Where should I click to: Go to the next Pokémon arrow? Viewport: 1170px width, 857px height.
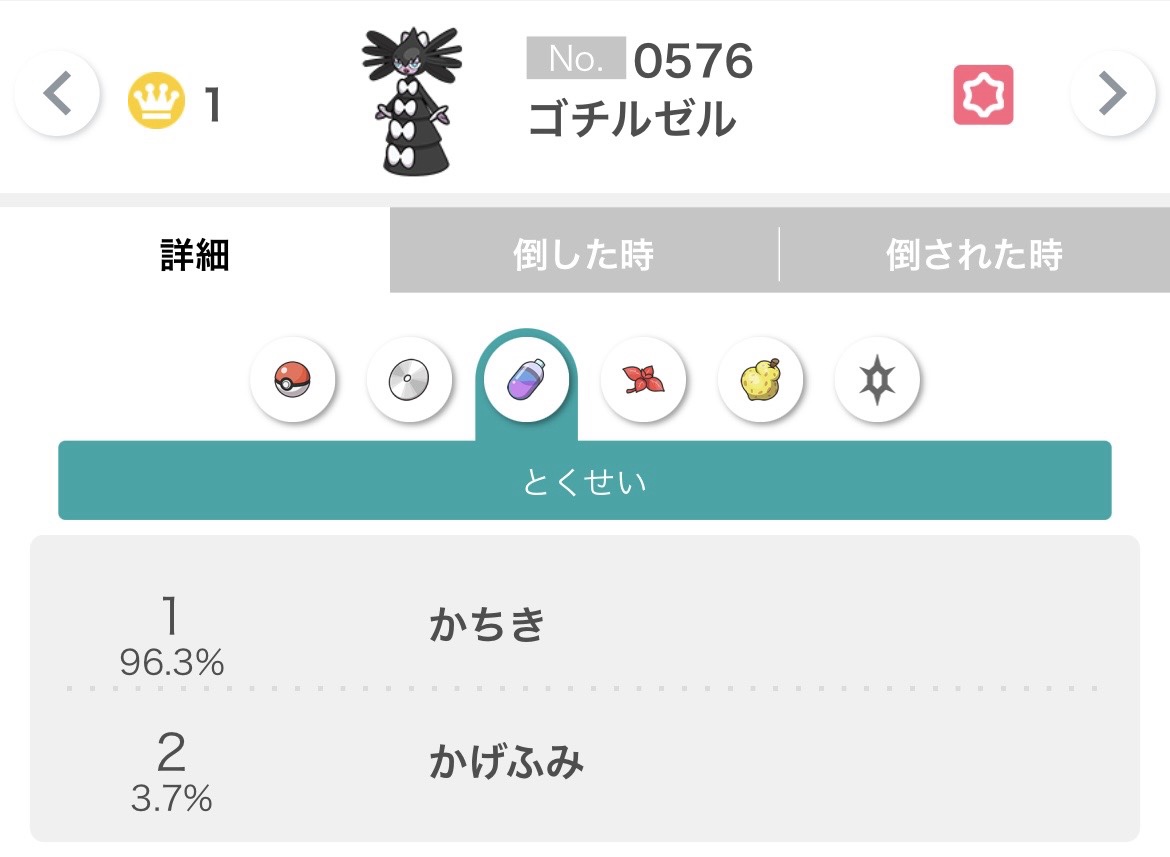tap(1112, 94)
